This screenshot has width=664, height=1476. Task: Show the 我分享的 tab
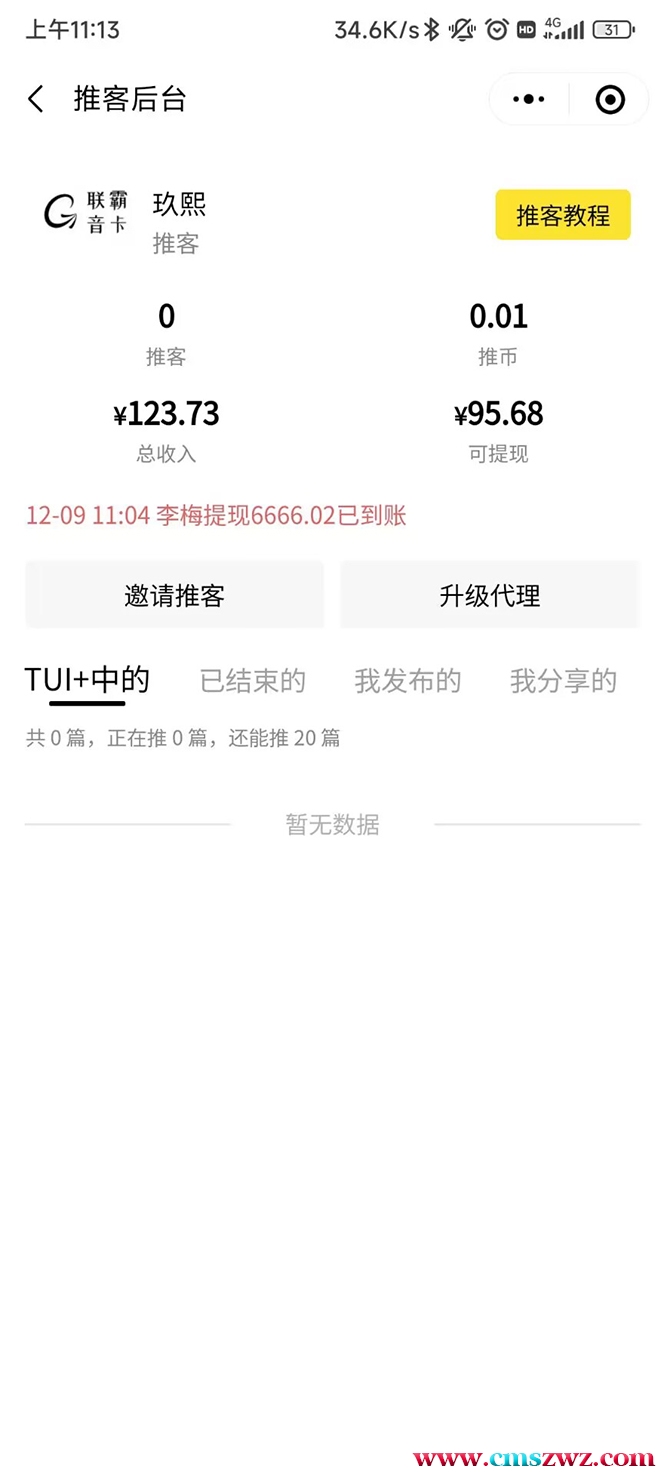563,681
